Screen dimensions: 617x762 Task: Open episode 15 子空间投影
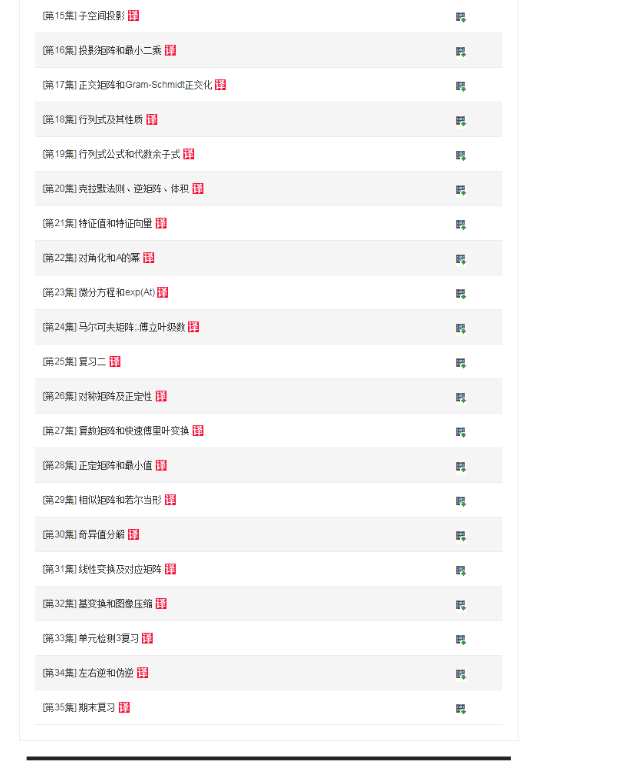tap(84, 16)
